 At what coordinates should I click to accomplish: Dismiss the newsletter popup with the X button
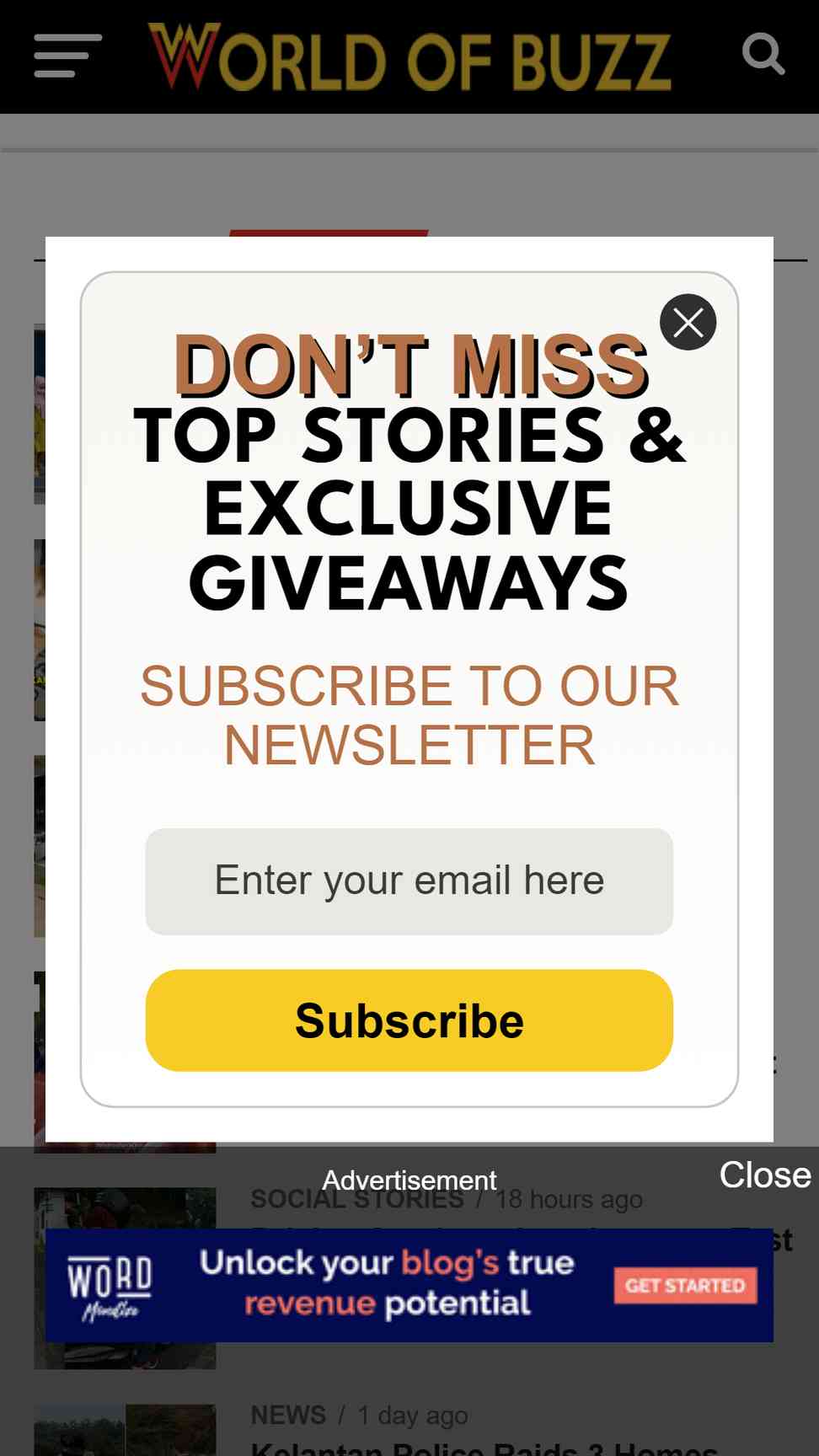688,322
